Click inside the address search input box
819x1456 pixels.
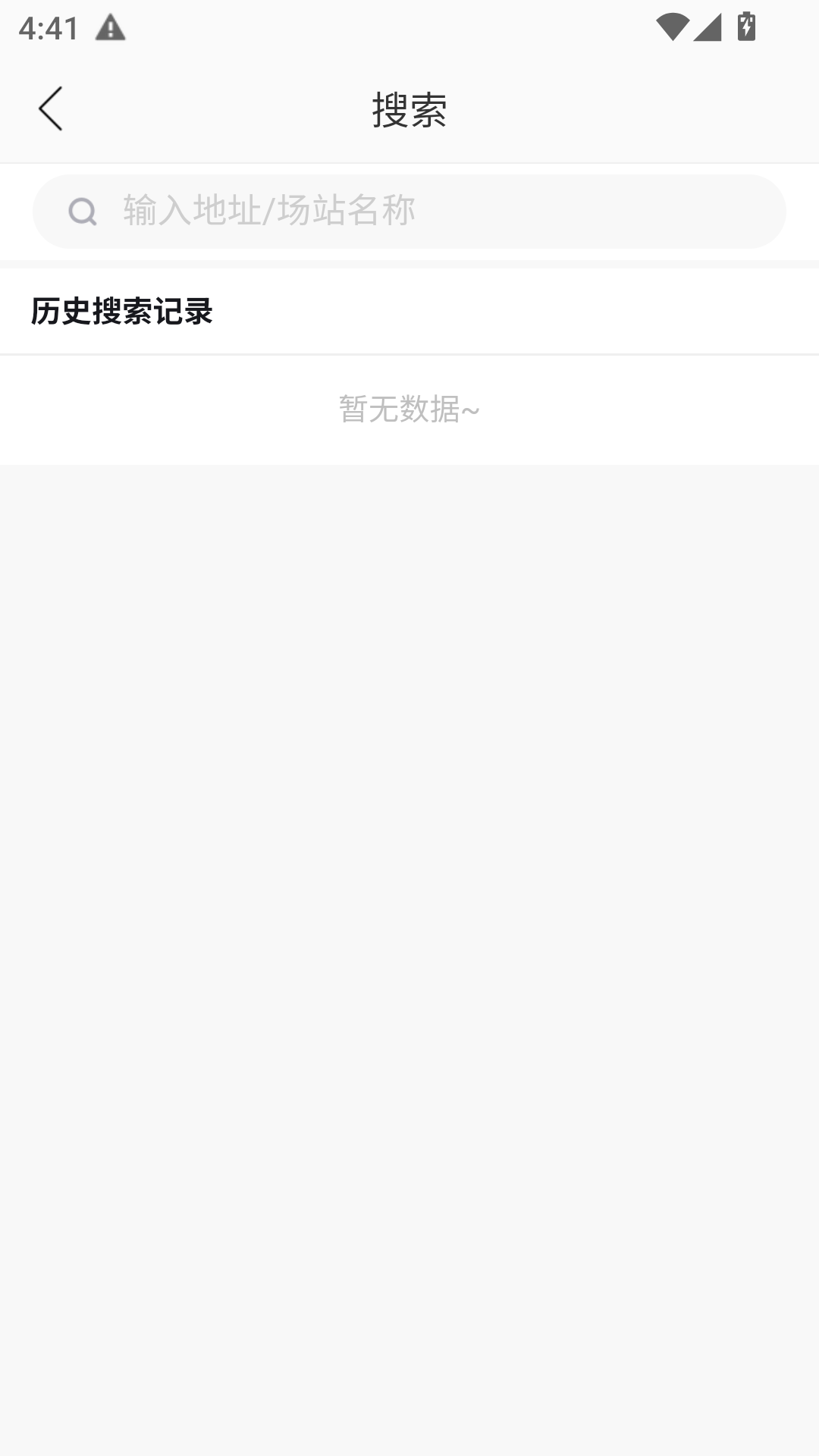click(409, 212)
